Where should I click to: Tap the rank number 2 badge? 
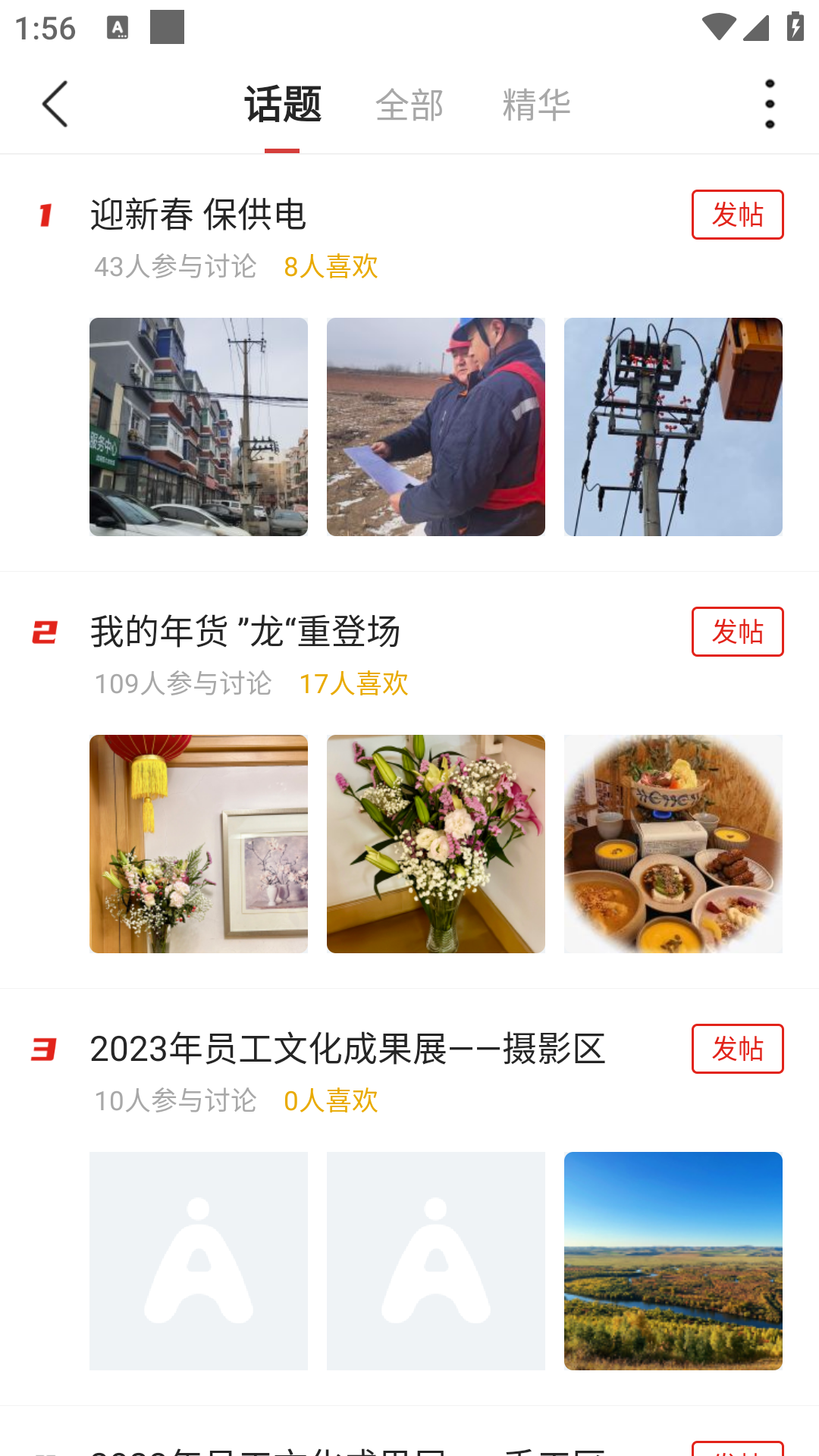point(45,631)
